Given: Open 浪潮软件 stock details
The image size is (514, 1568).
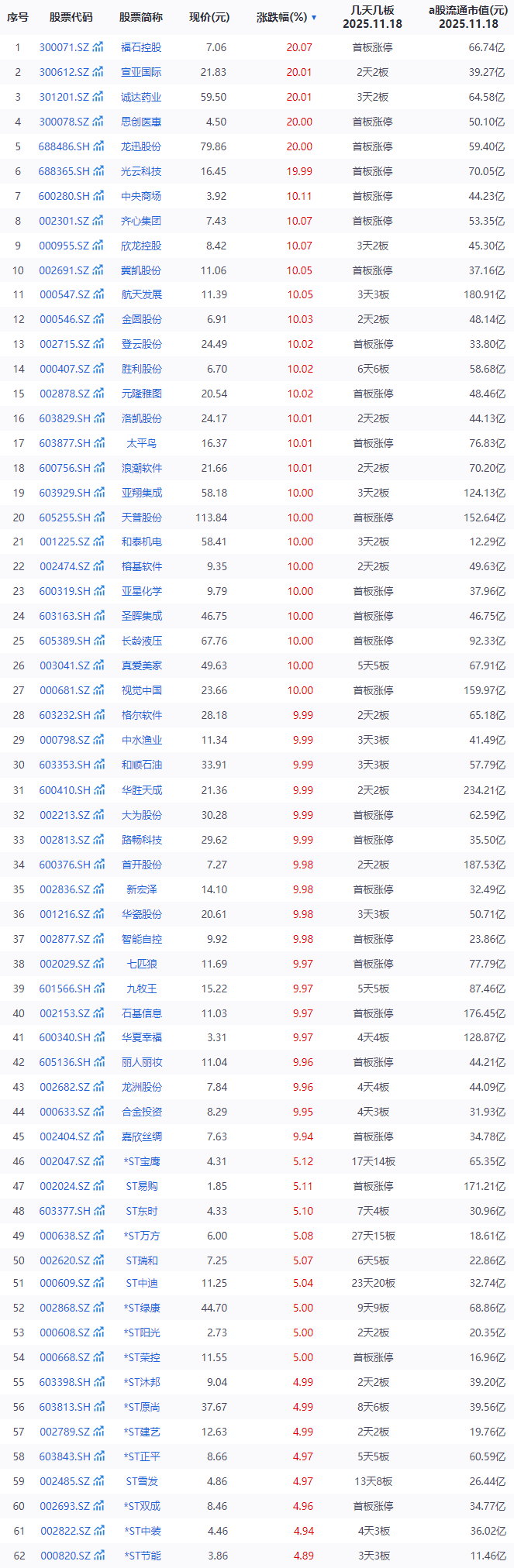Looking at the screenshot, I should 142,468.
